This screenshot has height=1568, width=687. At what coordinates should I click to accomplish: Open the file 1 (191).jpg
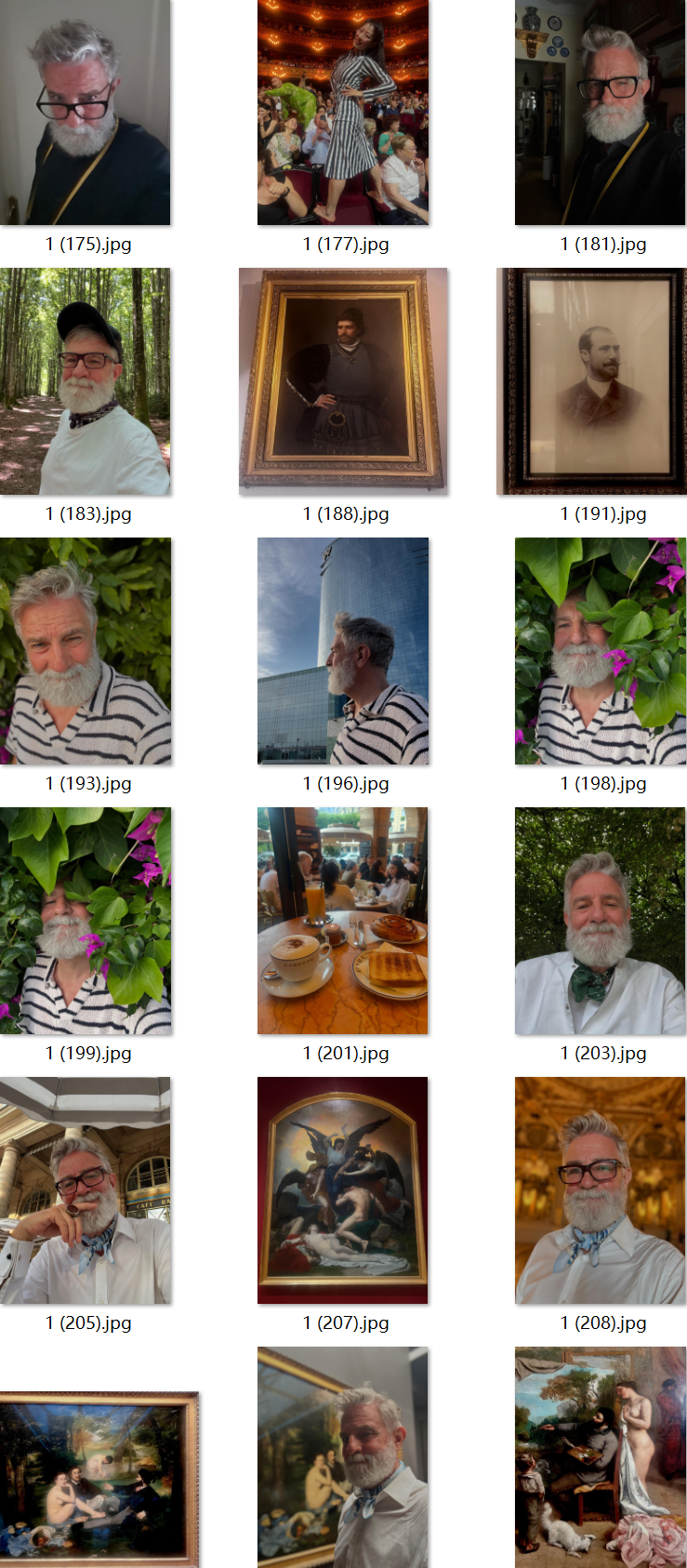click(591, 381)
